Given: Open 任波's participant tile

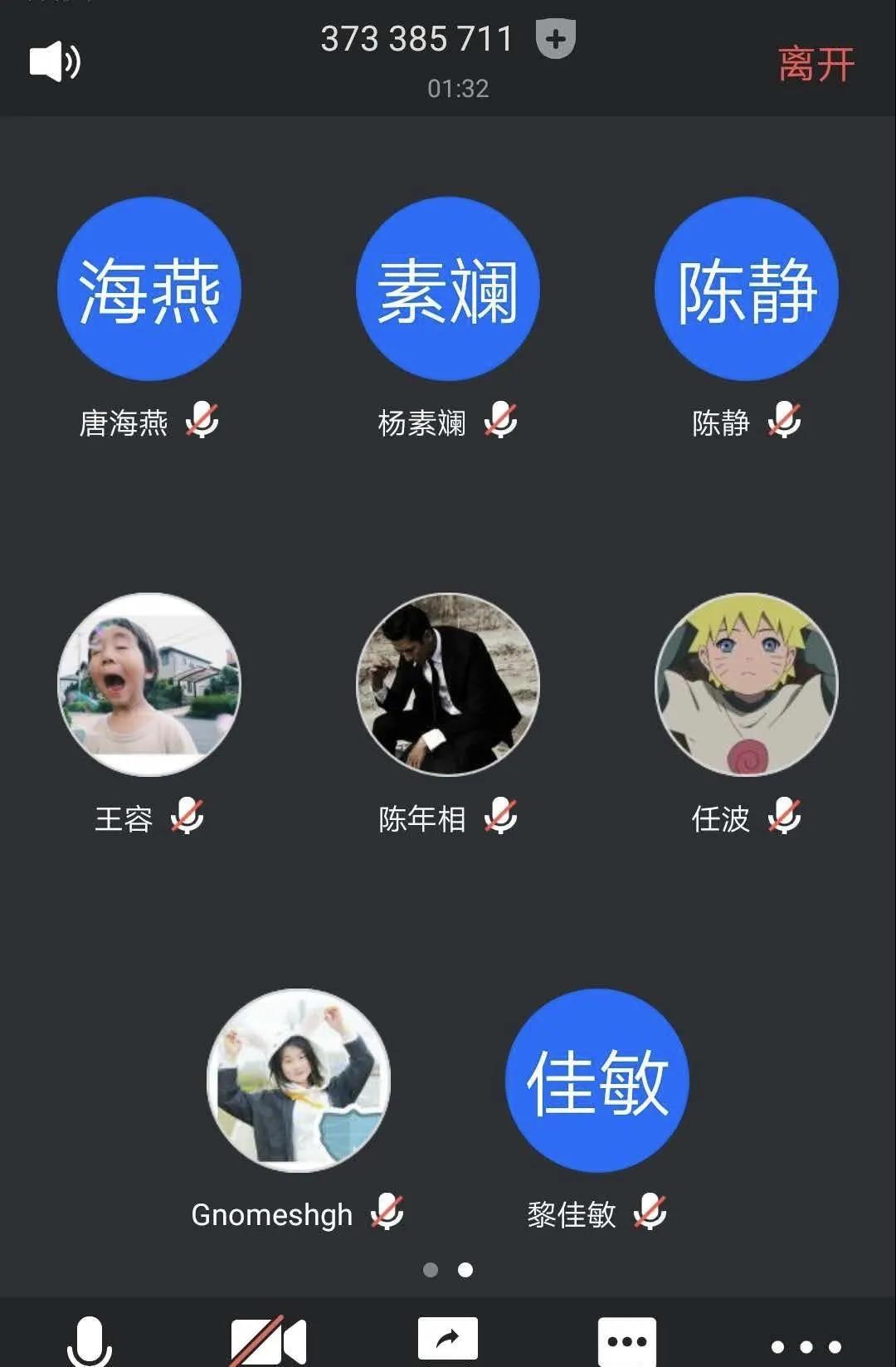Looking at the screenshot, I should (746, 685).
